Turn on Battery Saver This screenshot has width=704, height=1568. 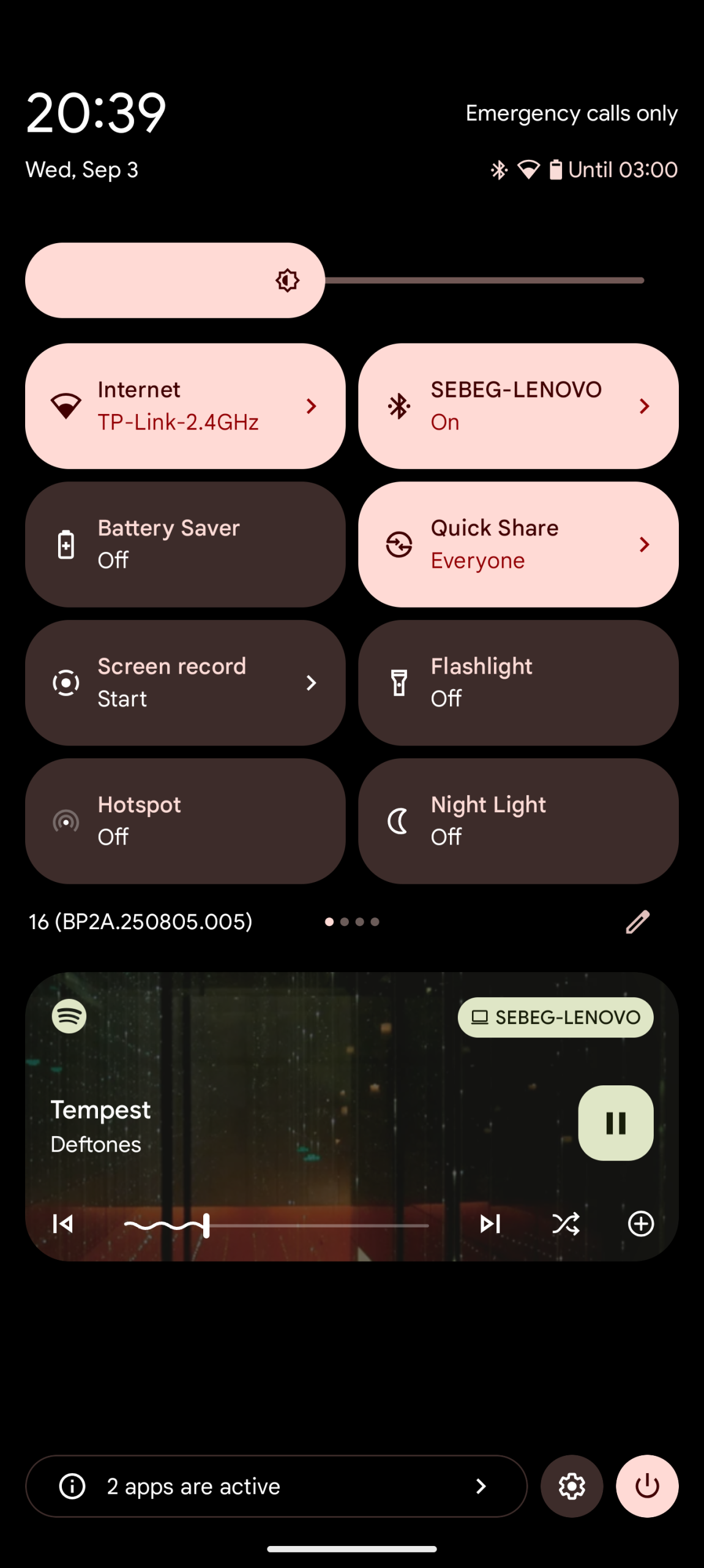point(185,545)
